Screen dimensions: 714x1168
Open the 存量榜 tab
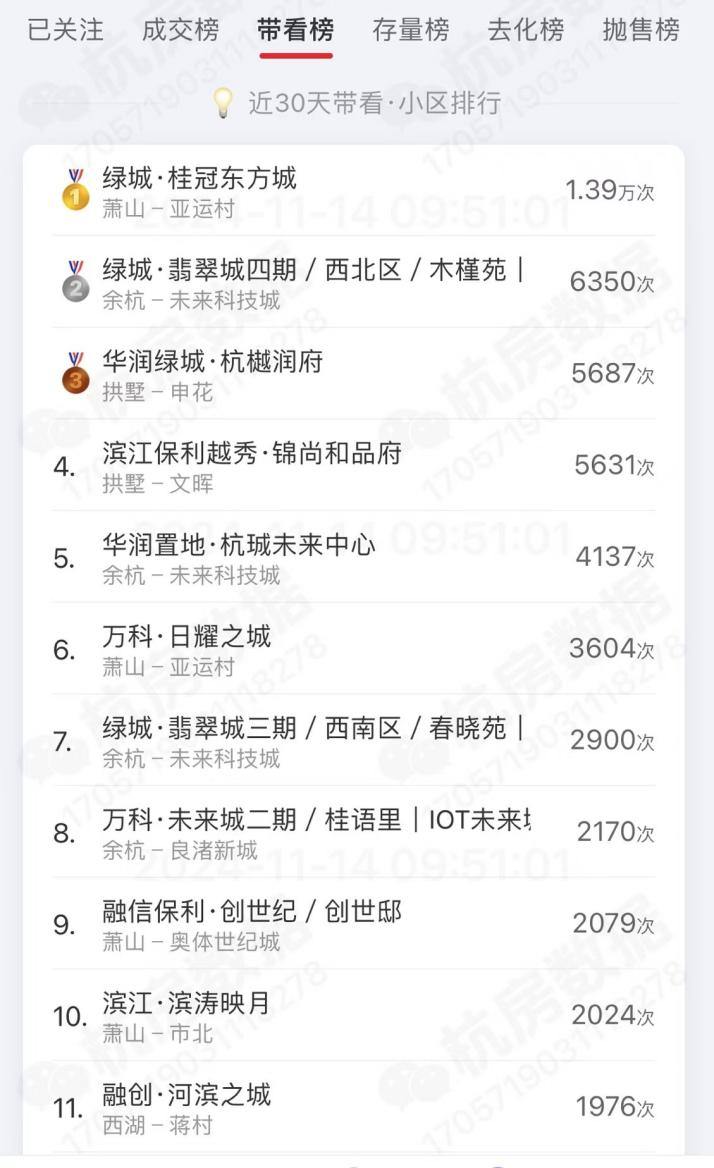coord(411,30)
